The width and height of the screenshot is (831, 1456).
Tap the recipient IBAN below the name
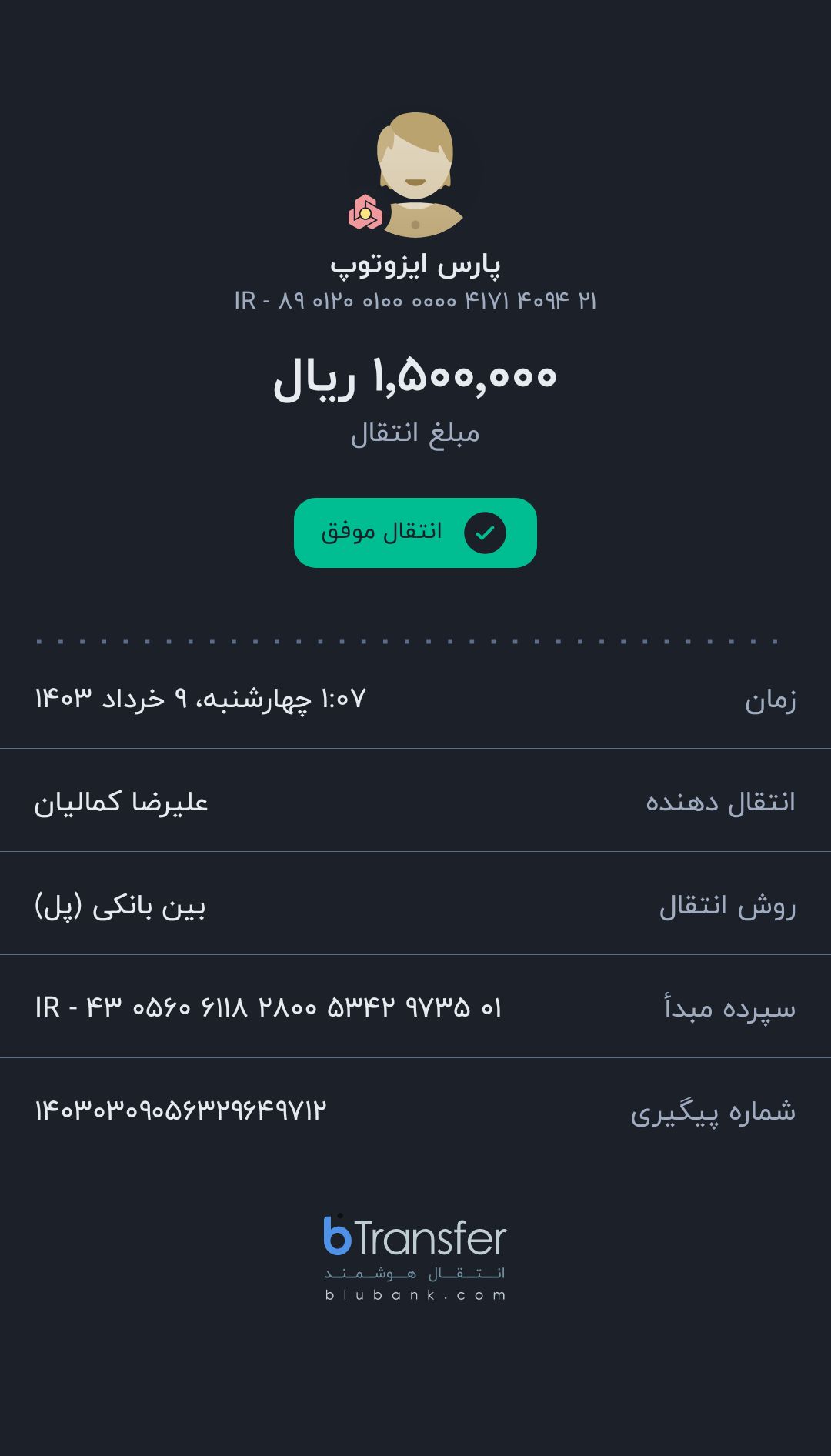pyautogui.click(x=415, y=302)
